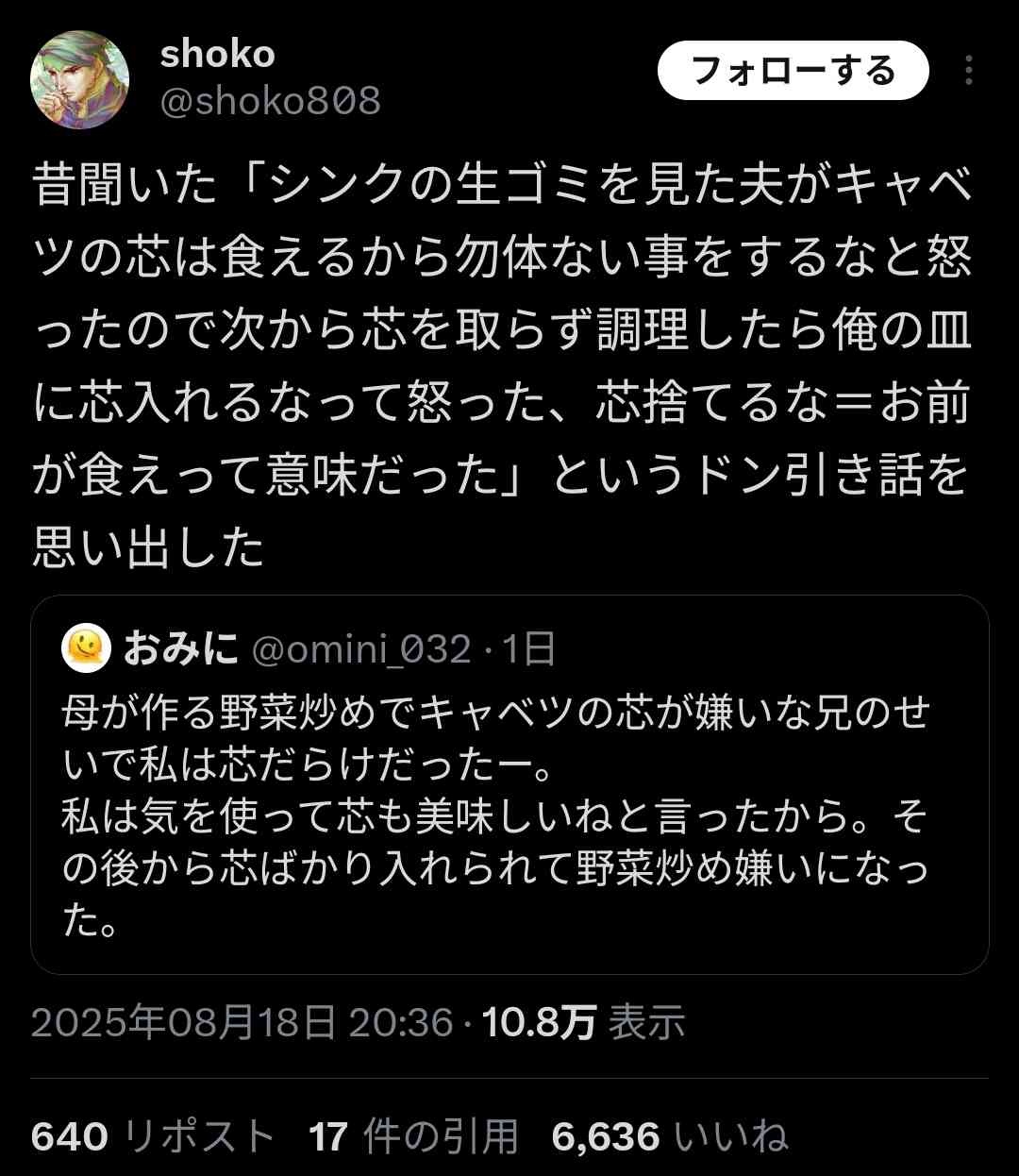Viewport: 1019px width, 1176px height.
Task: View the 17 件の引用 quotes
Action: [x=413, y=1136]
